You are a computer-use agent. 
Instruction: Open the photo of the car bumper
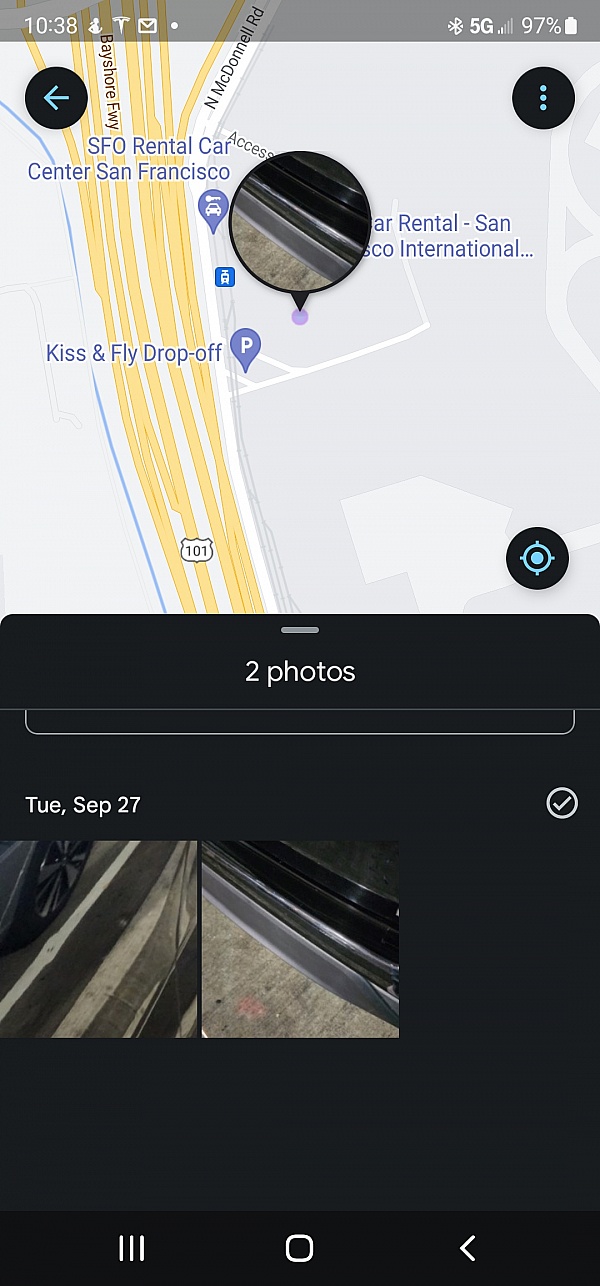[x=300, y=939]
